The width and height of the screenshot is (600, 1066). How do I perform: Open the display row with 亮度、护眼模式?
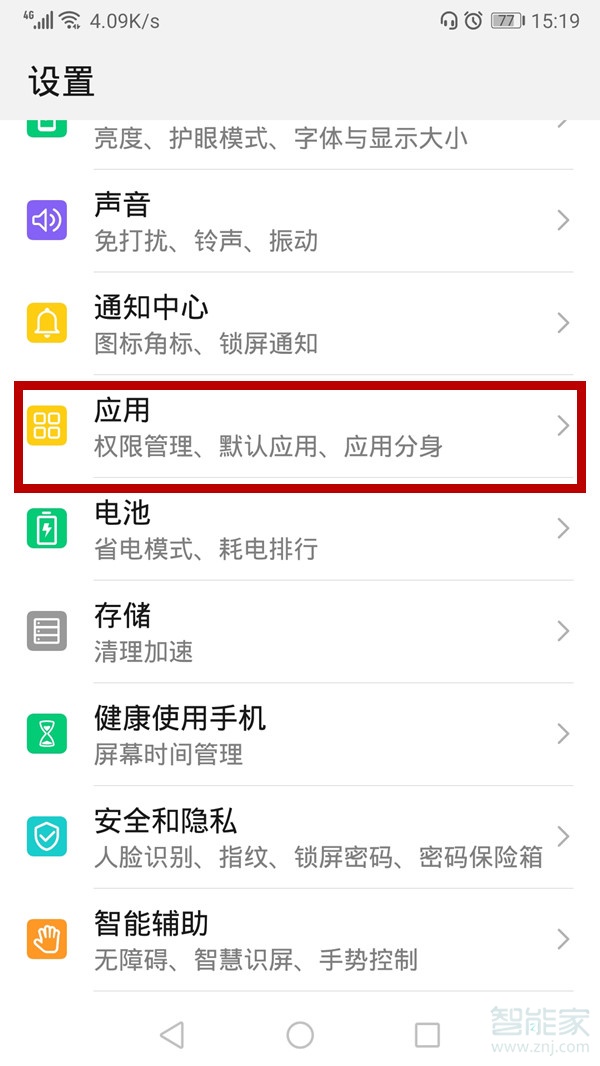[x=300, y=137]
